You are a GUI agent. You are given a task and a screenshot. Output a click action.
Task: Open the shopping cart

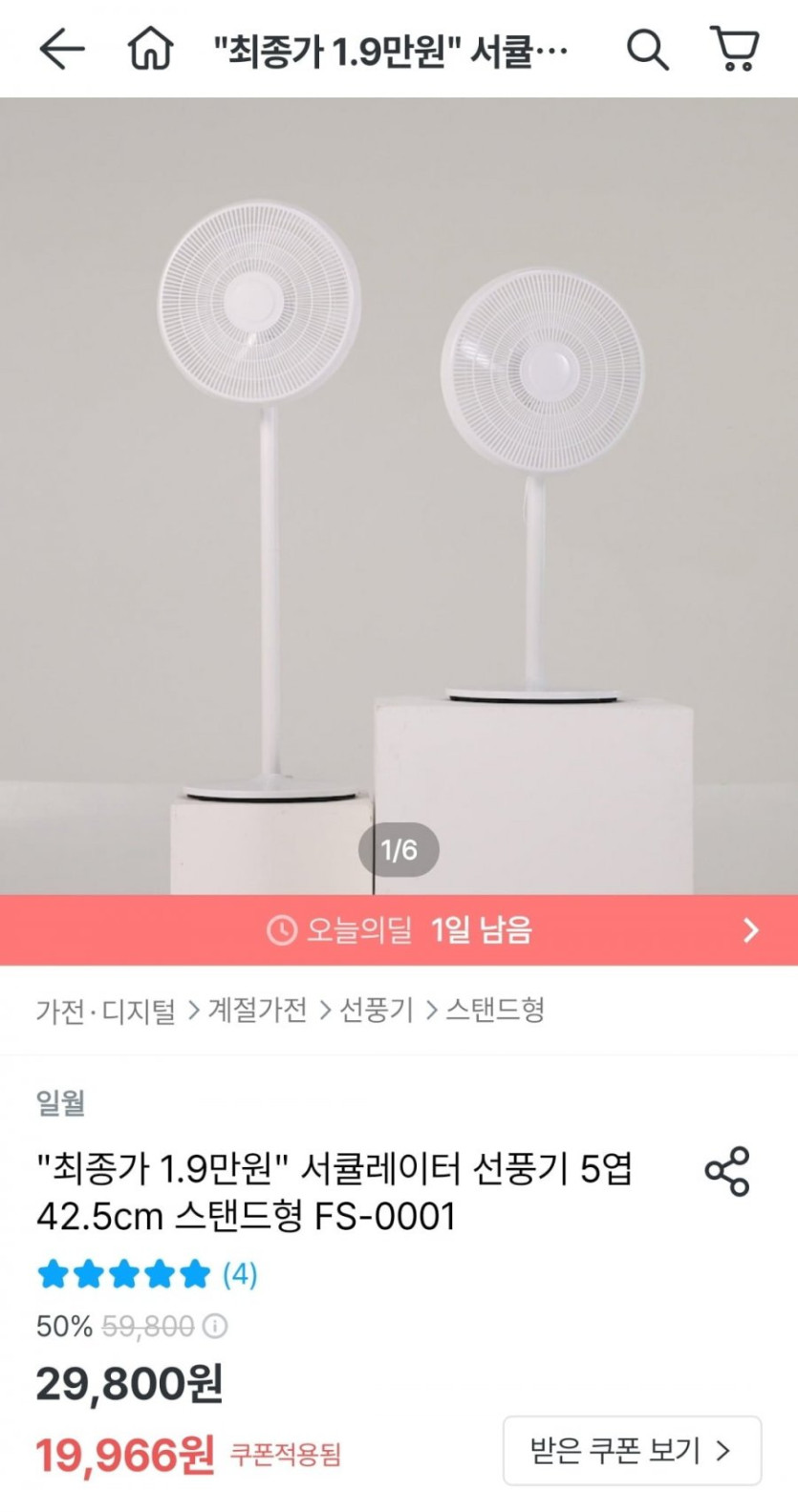(734, 49)
